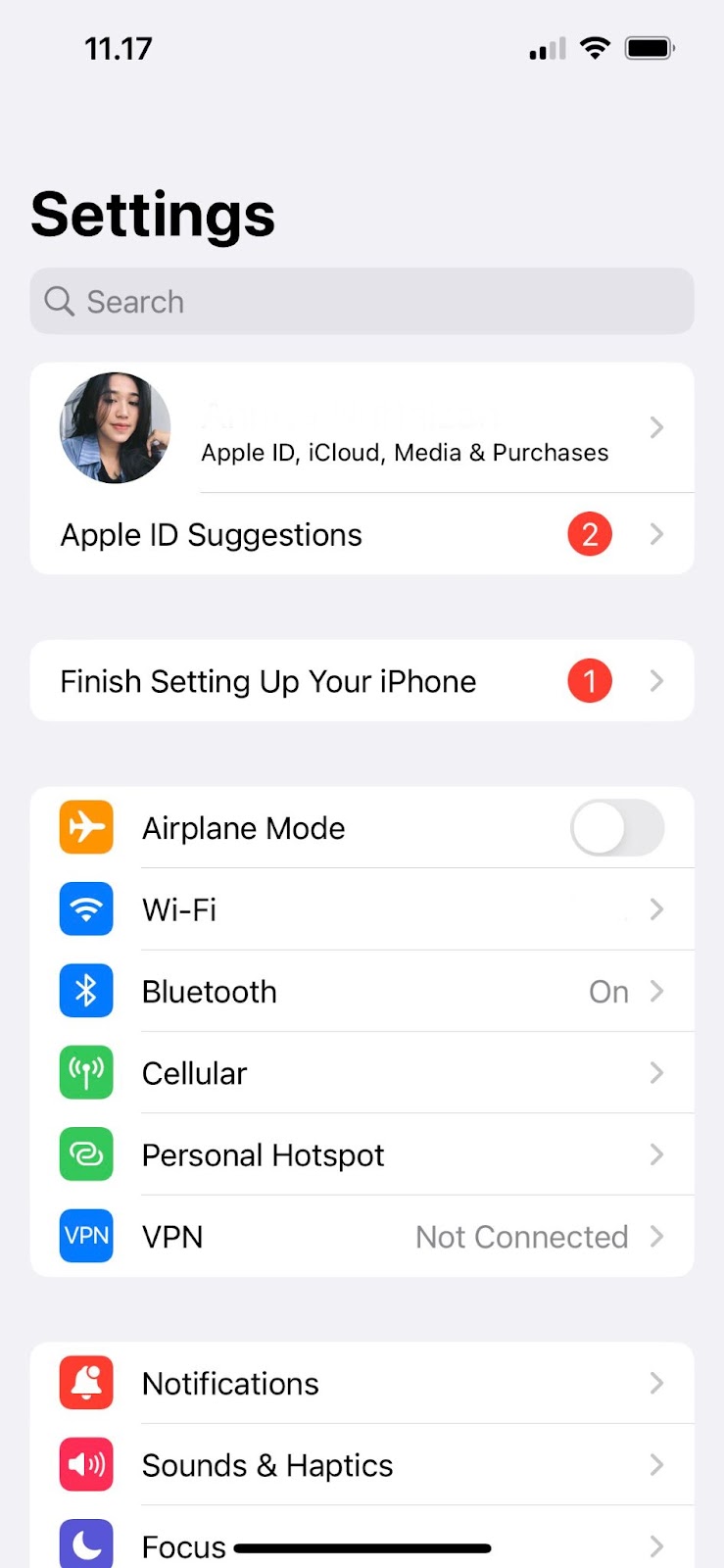Open Finish Setting Up Your iPhone
Screen dimensions: 724x1568
pyautogui.click(x=362, y=681)
